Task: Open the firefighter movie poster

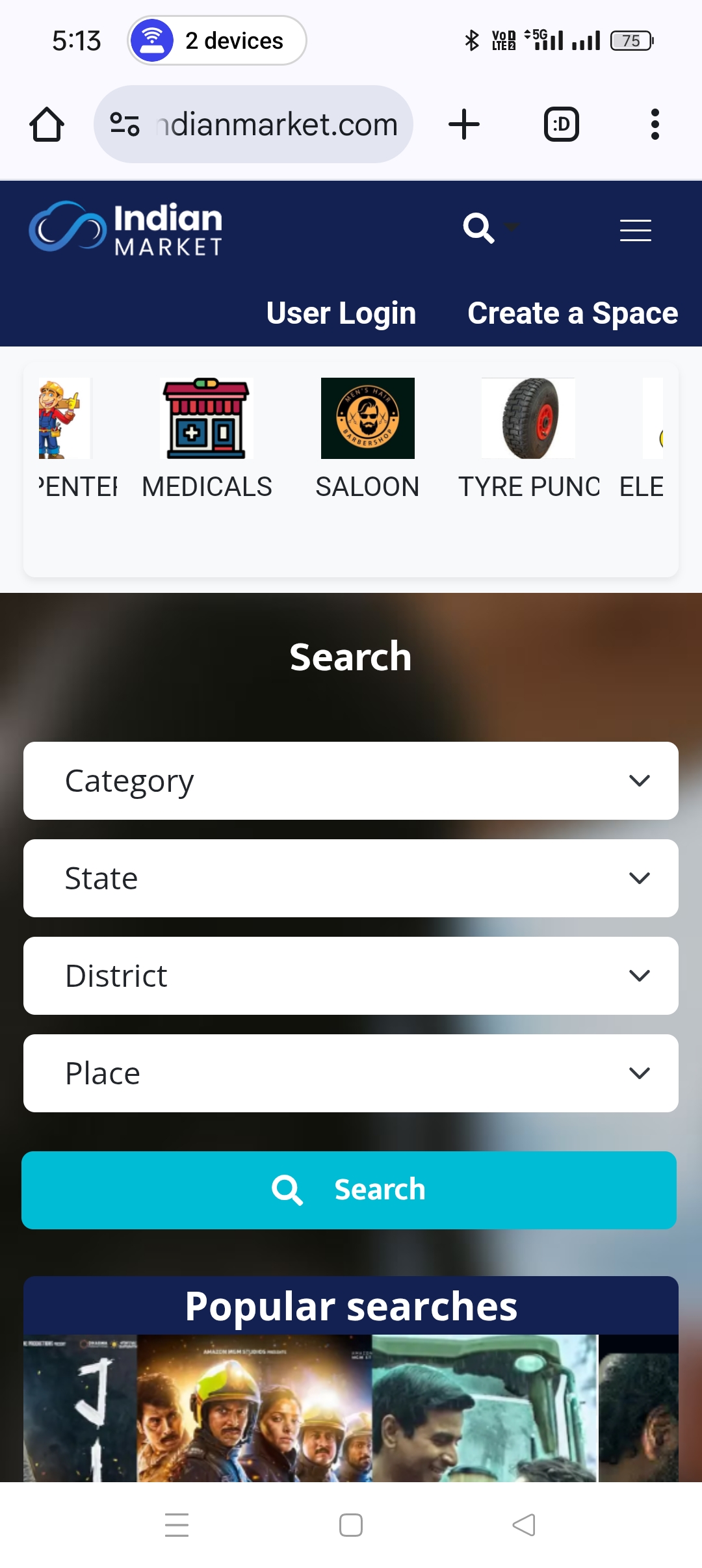Action: [x=253, y=1407]
